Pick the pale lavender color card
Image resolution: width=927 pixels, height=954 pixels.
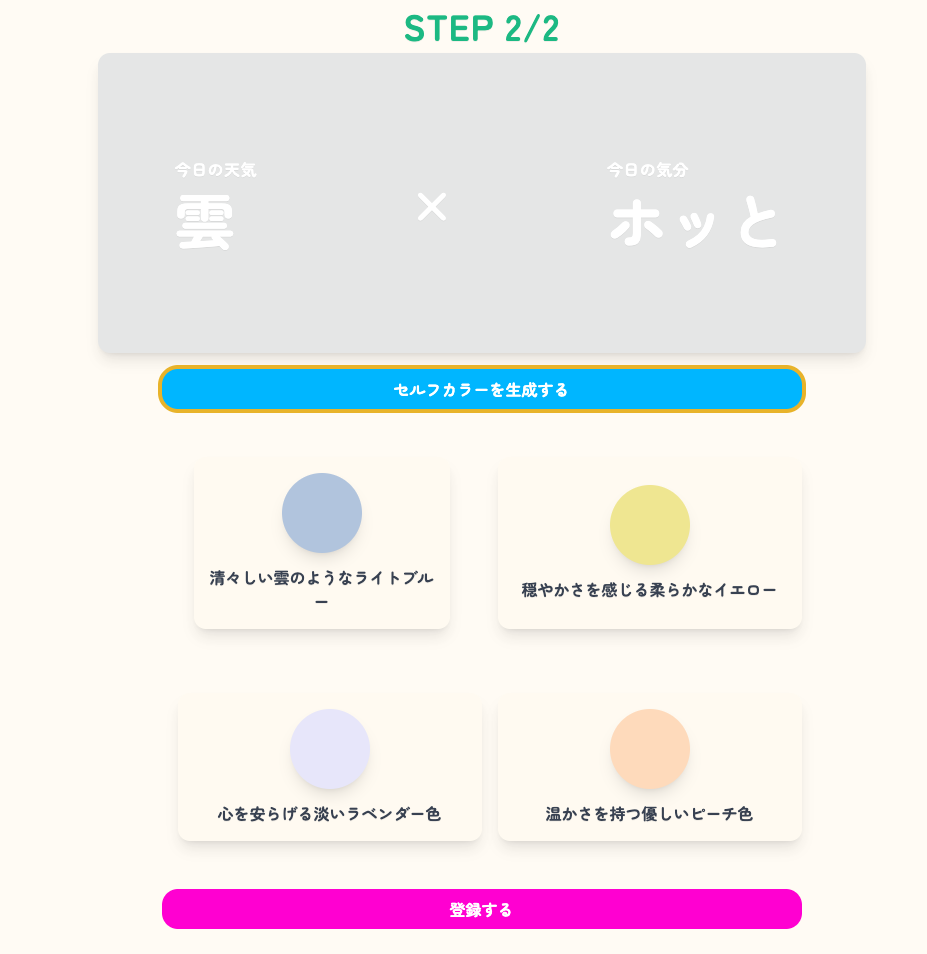(330, 768)
